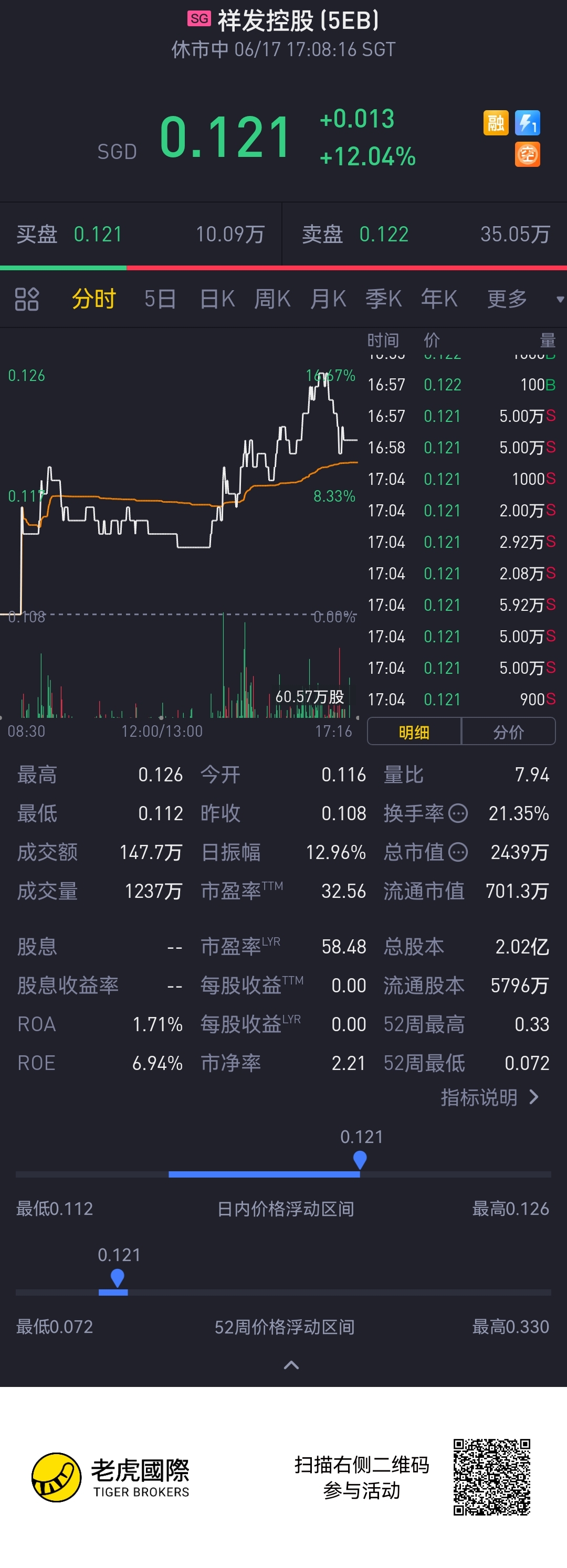Select the 日K chart tab
The width and height of the screenshot is (567, 1568).
(x=217, y=299)
